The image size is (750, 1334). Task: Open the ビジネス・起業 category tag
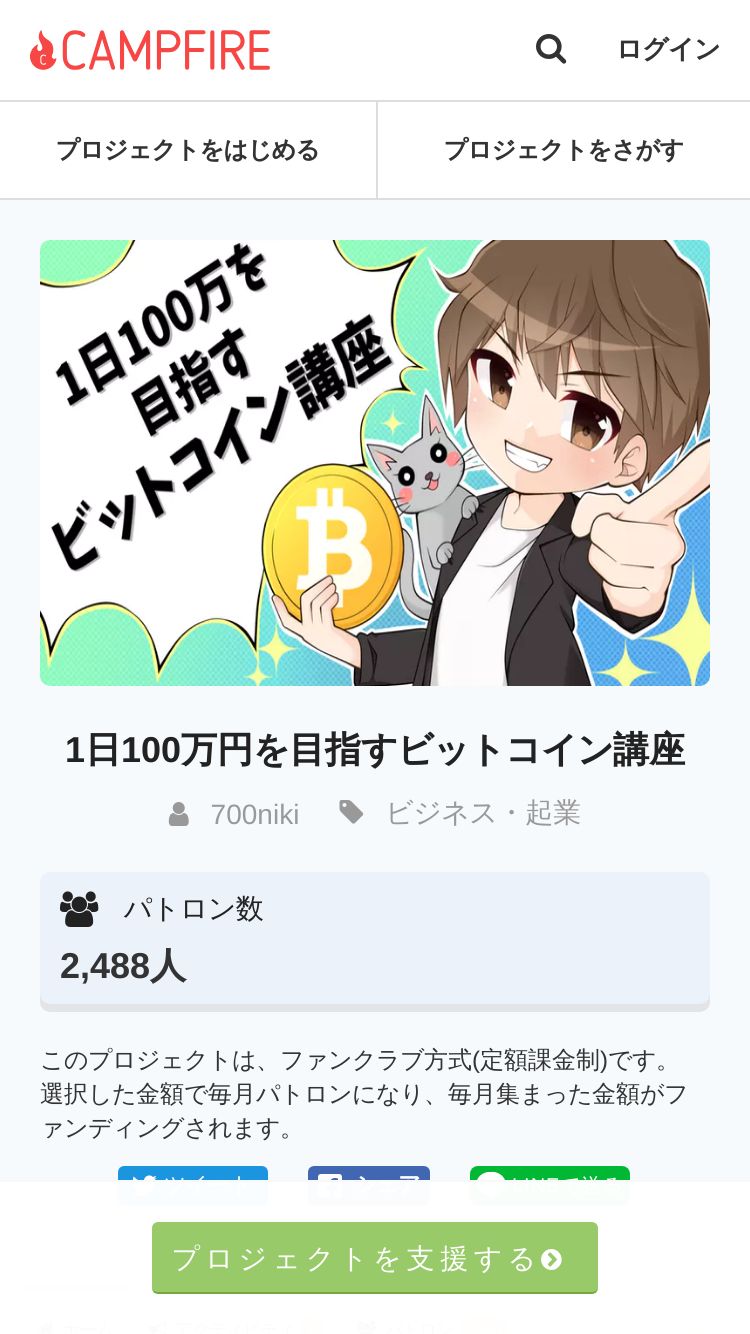483,813
